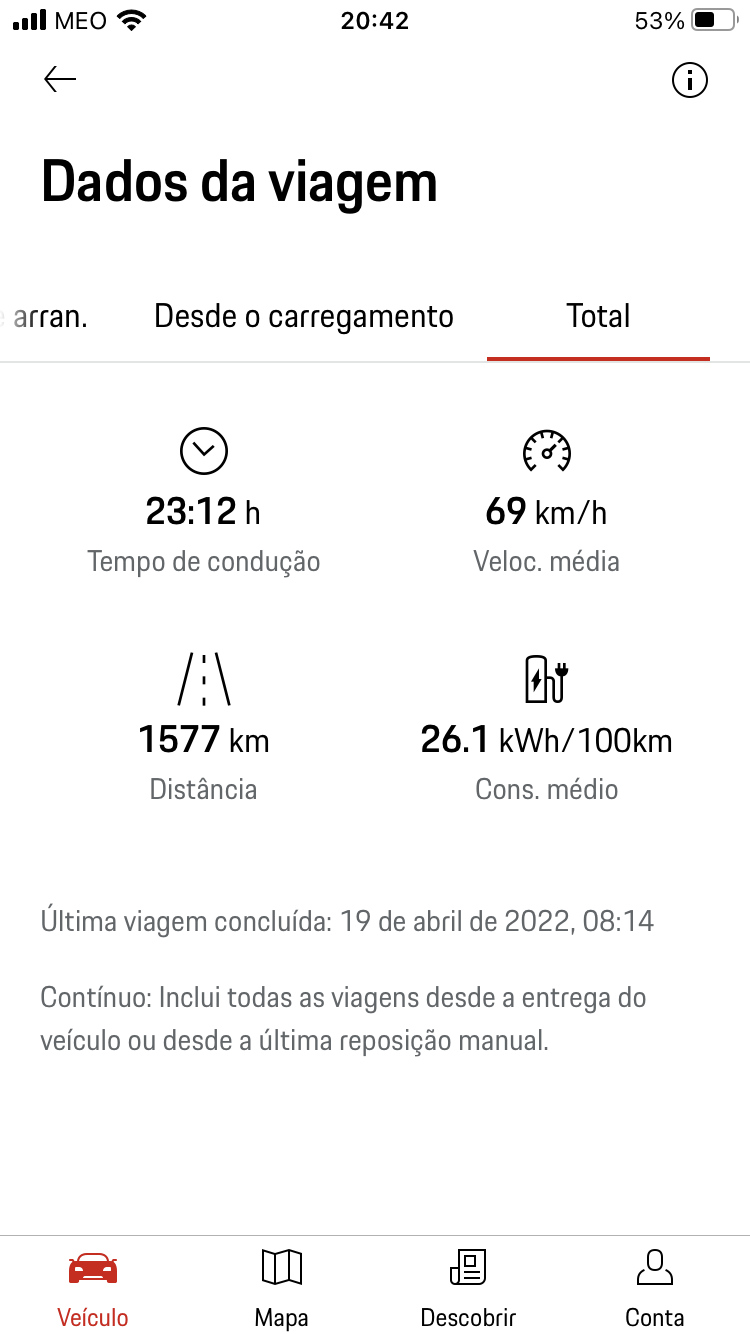Switch to the Mapa tab
This screenshot has width=750, height=1334.
coord(281,1288)
